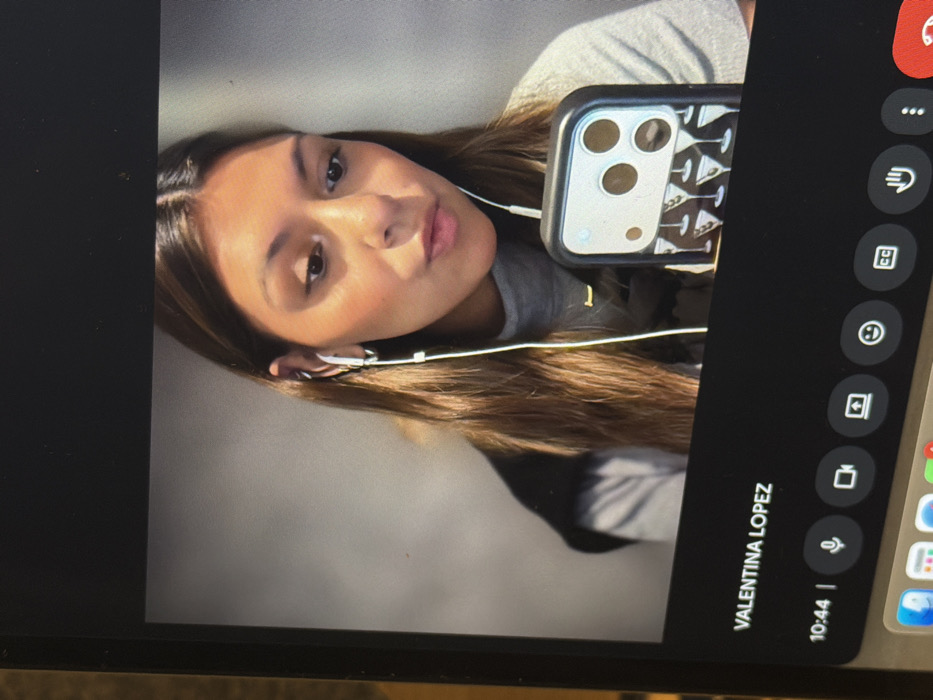933x700 pixels.
Task: Turn off the camera
Action: (x=845, y=476)
